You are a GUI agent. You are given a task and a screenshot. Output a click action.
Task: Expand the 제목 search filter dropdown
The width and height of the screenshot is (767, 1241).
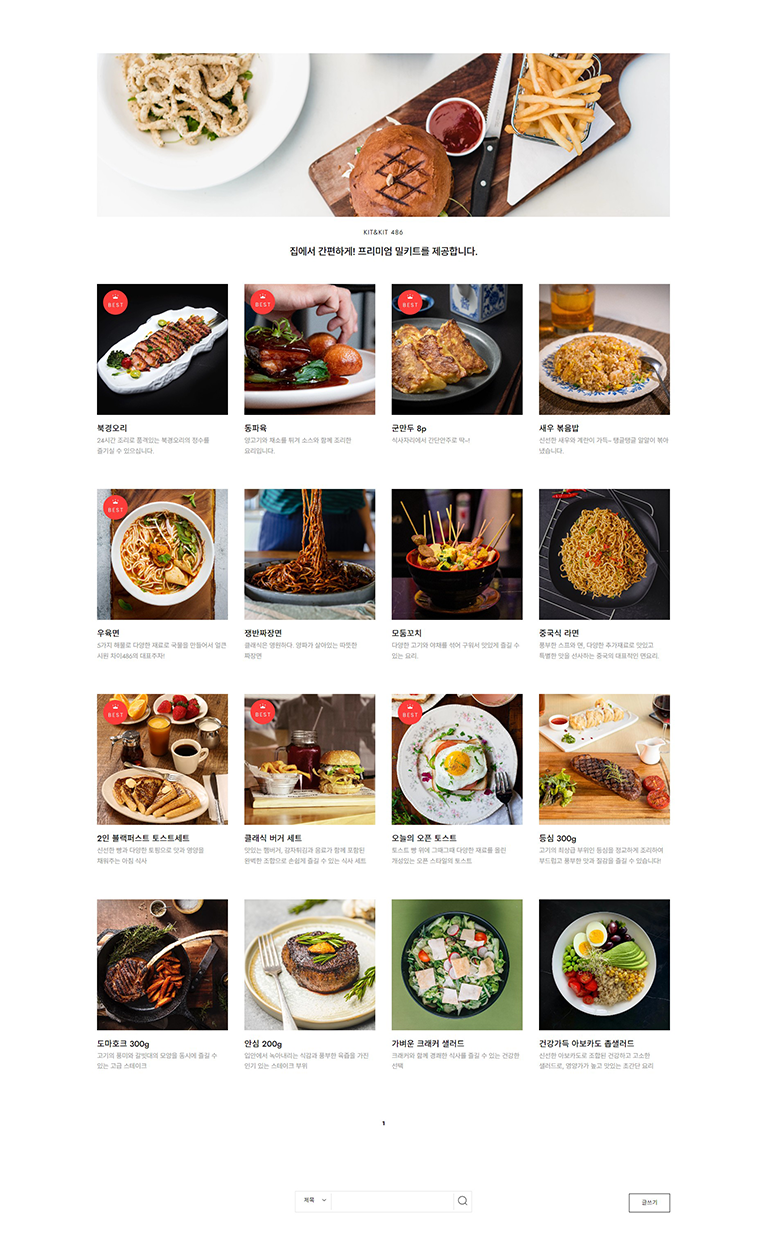click(313, 1201)
